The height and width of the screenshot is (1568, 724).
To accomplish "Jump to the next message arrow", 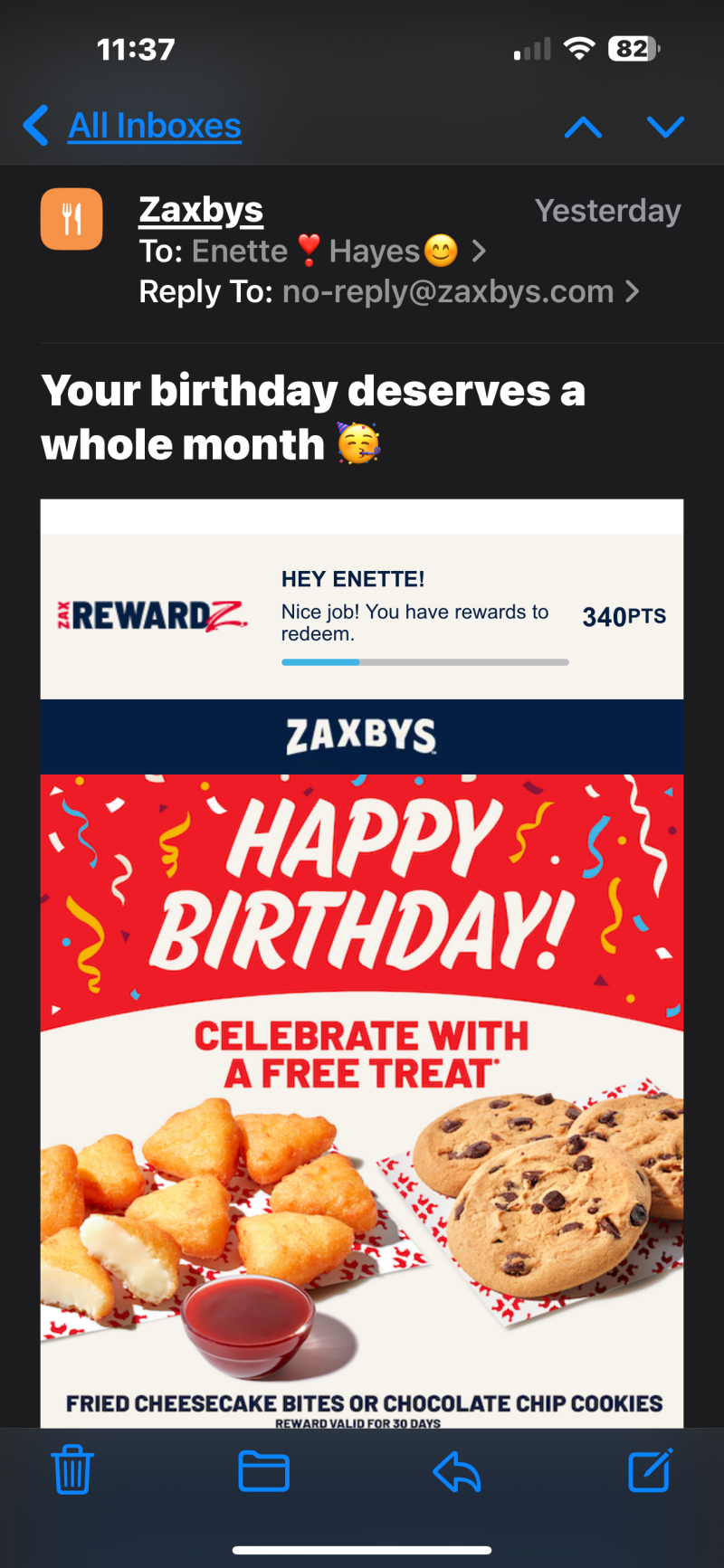I will (665, 127).
